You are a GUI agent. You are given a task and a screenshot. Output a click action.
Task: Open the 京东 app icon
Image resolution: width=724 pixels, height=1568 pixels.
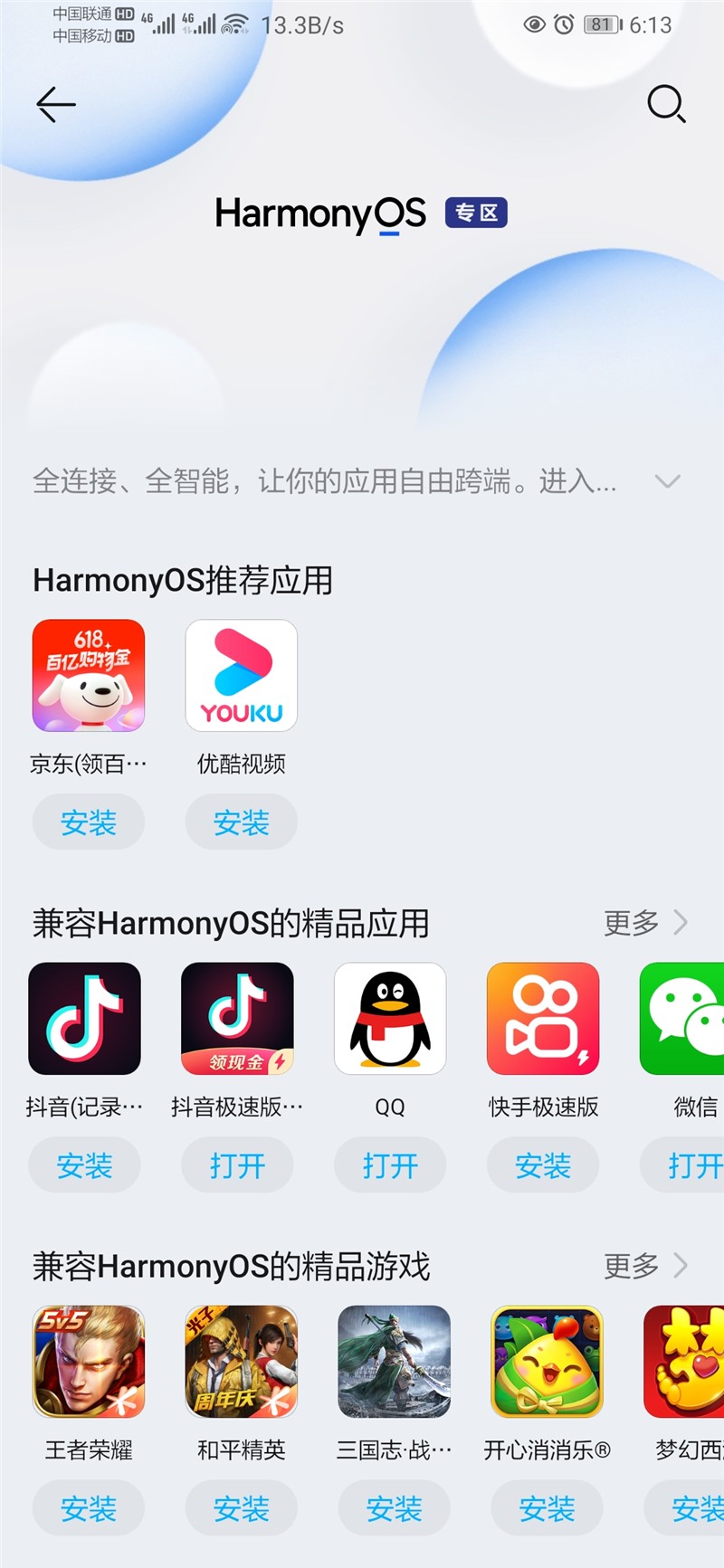(x=88, y=675)
